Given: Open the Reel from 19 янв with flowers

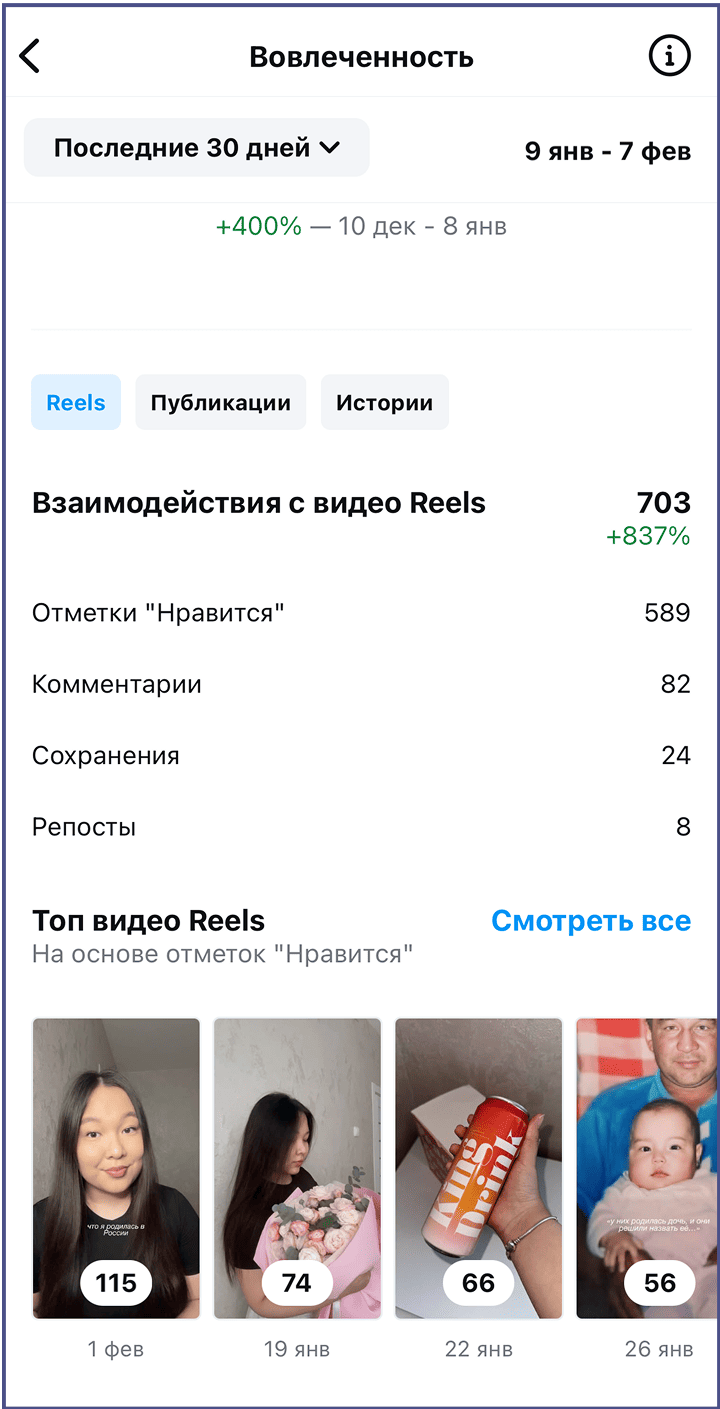Looking at the screenshot, I should (x=297, y=1168).
